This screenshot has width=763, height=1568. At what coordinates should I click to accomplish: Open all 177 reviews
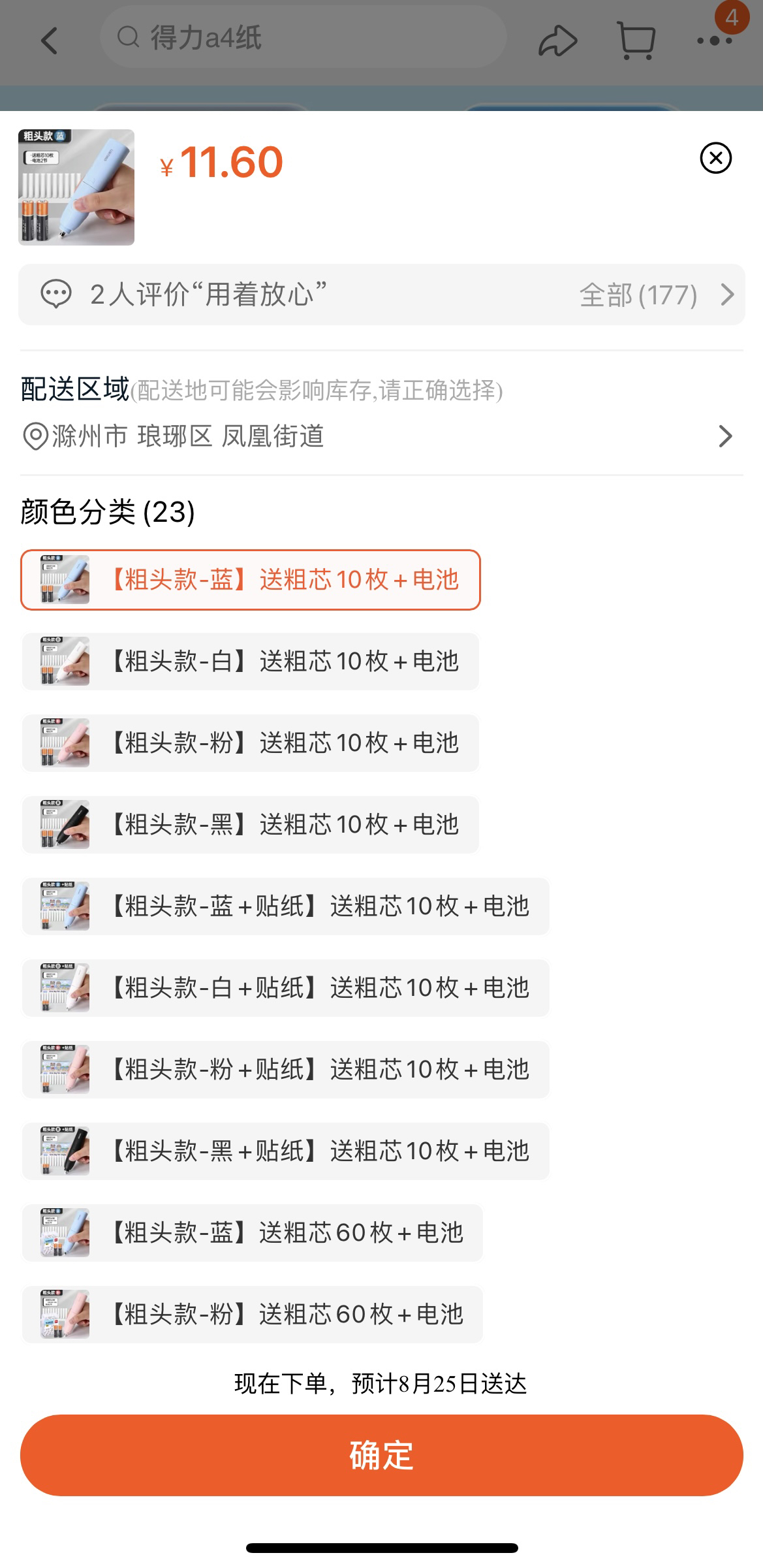(657, 295)
